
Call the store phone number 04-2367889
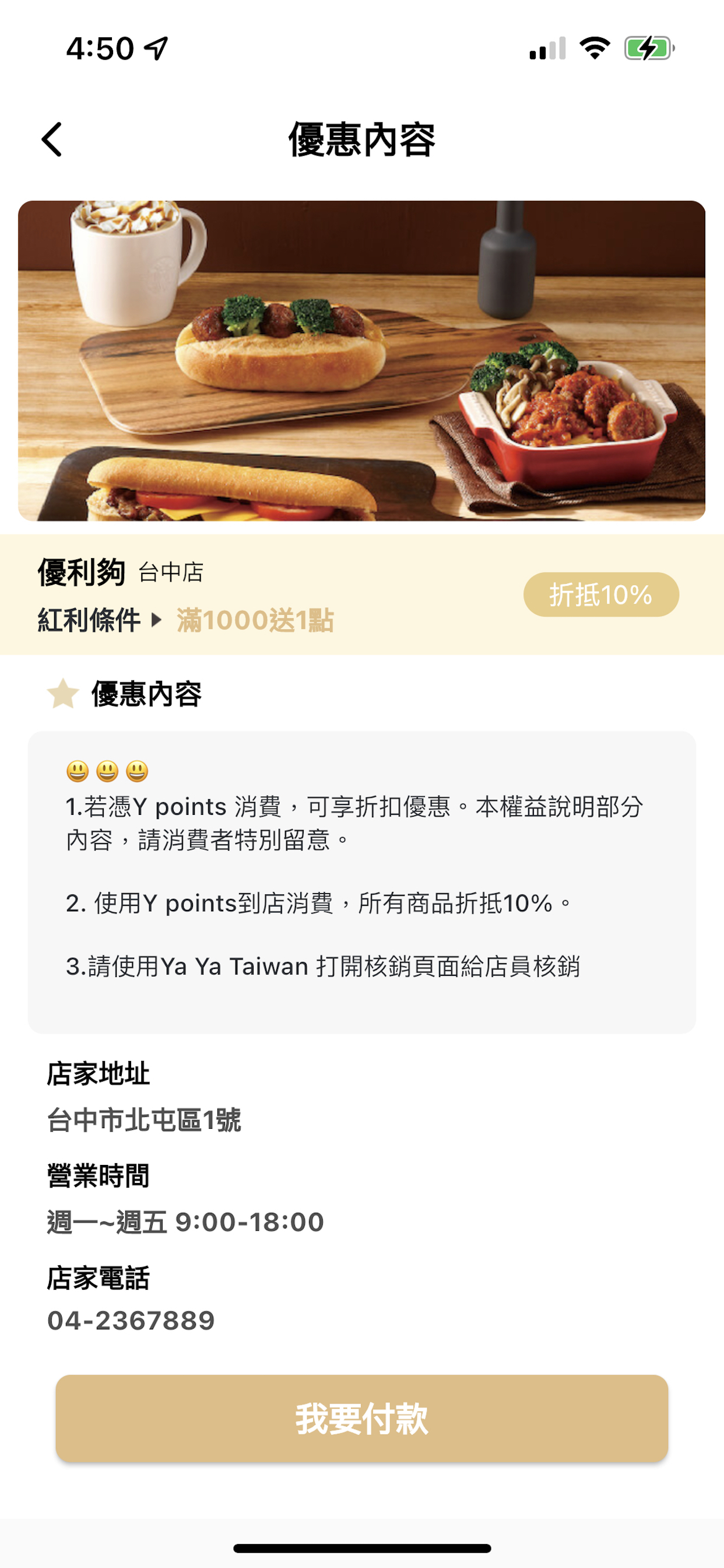(131, 1320)
